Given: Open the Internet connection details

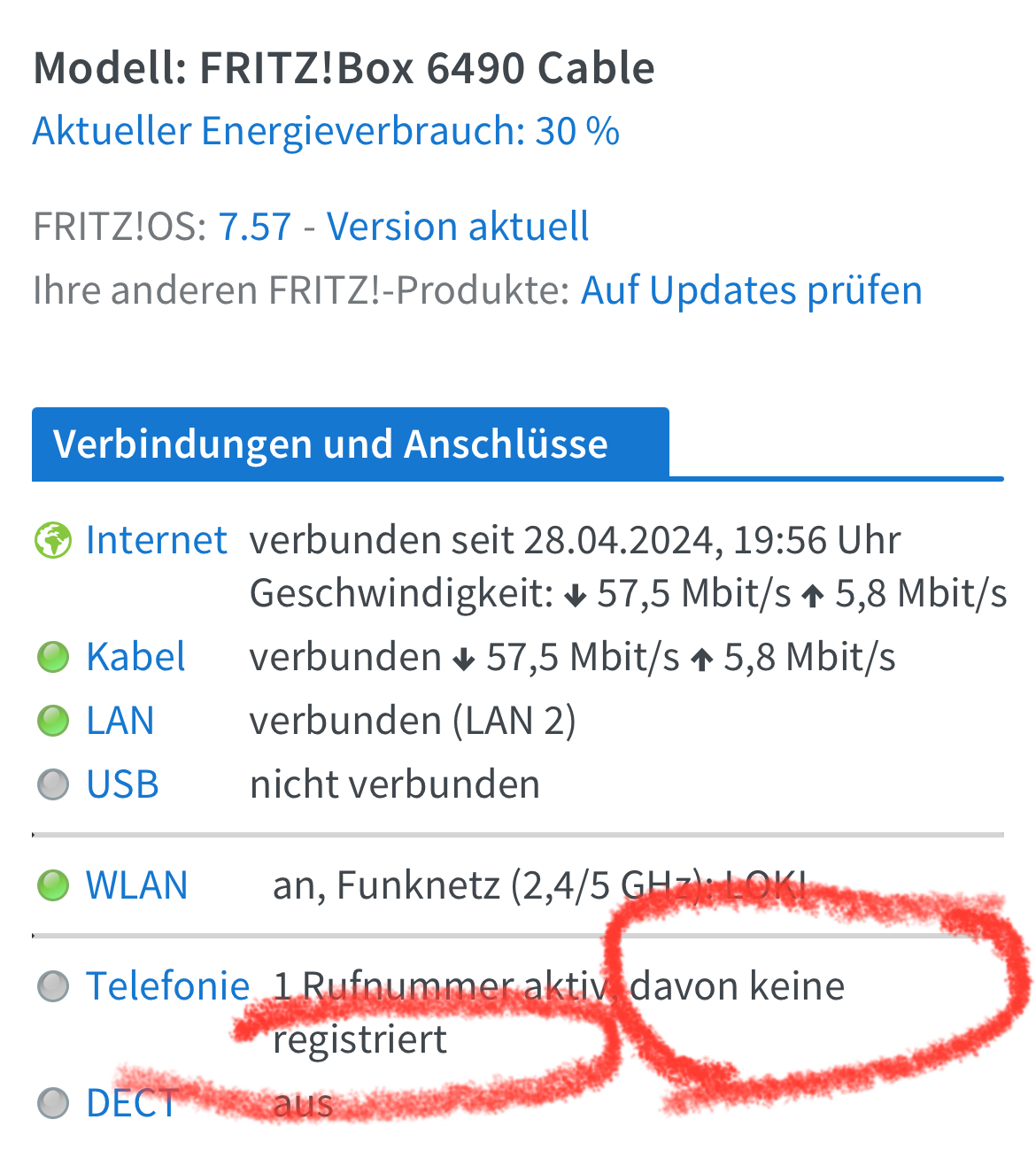Looking at the screenshot, I should coord(156,540).
